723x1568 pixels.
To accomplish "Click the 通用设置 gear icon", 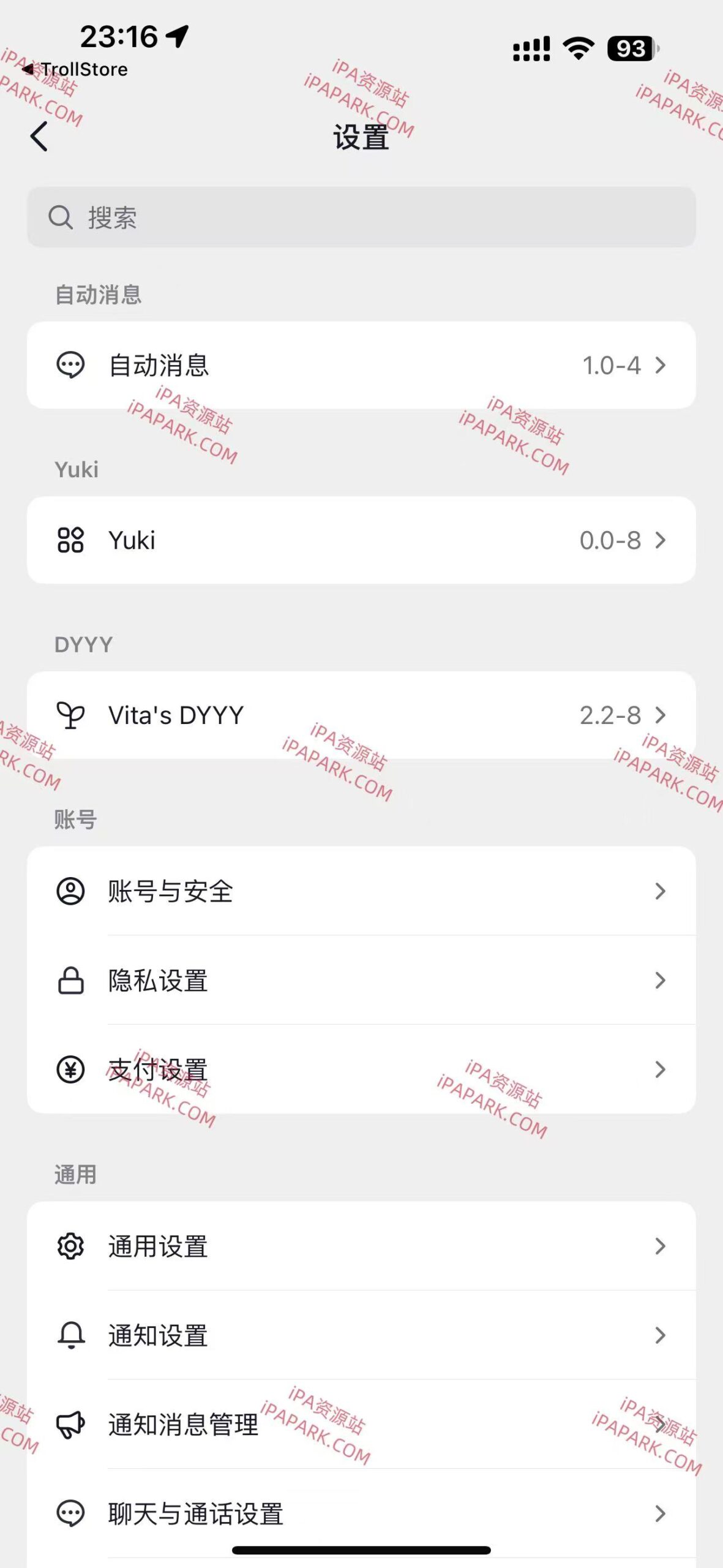I will pyautogui.click(x=72, y=1247).
